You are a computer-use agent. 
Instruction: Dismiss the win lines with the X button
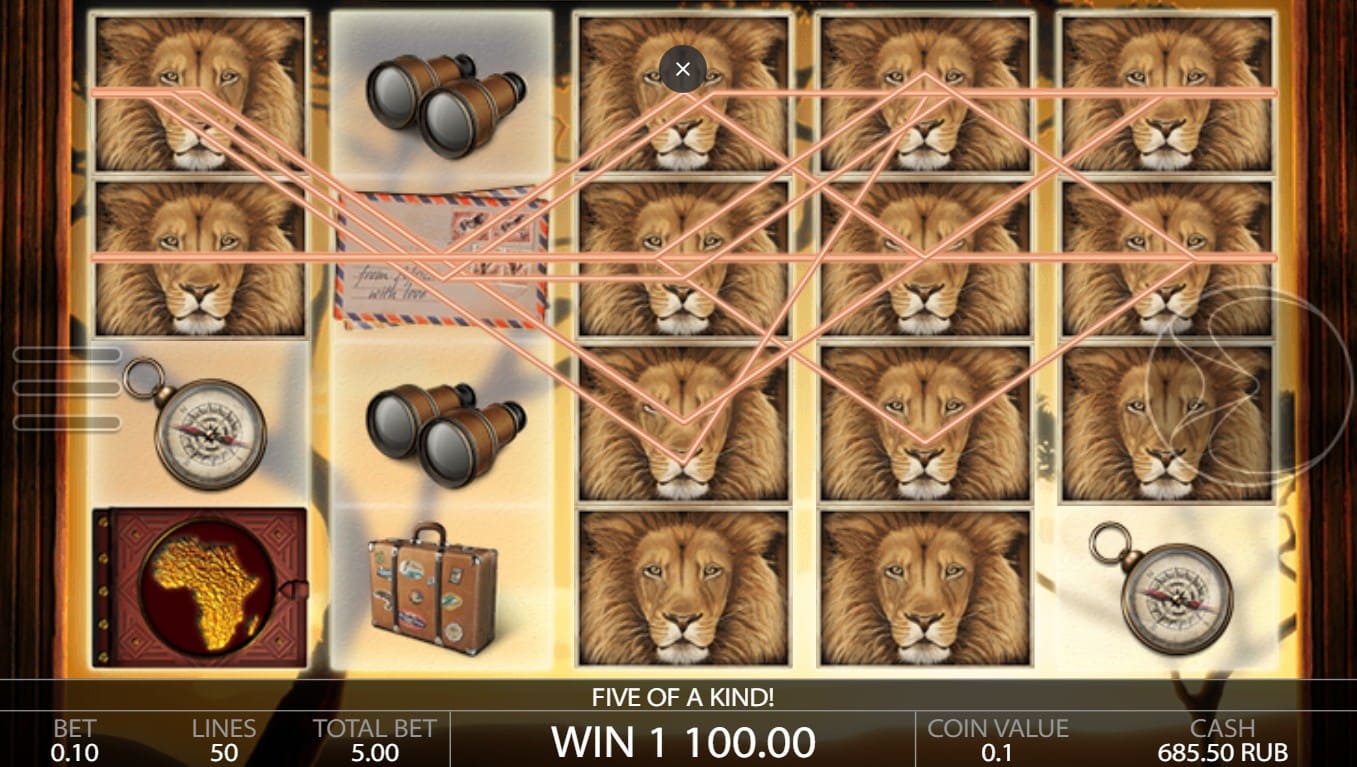point(683,69)
